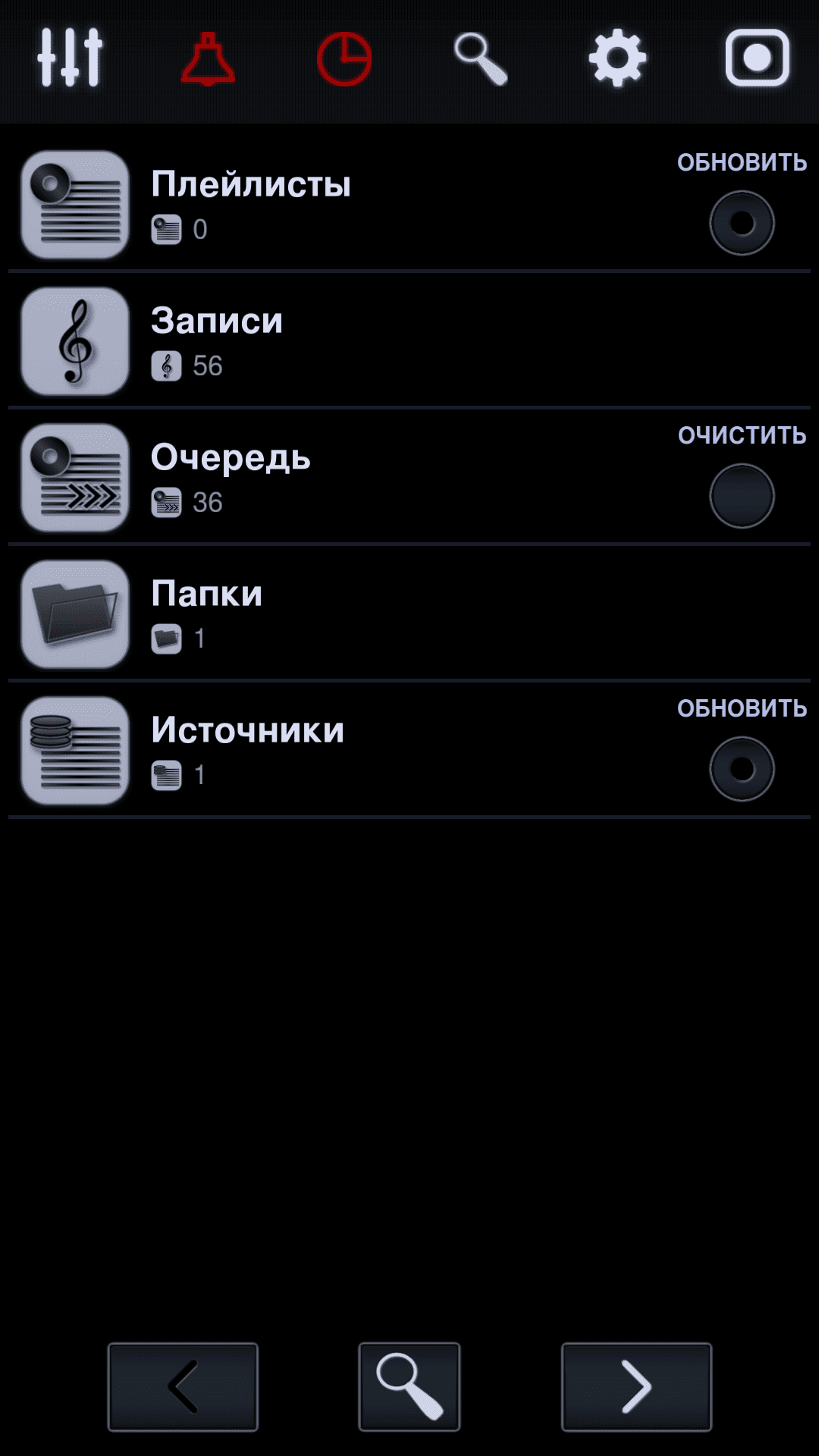Refresh sources with the ОБНОВИТЬ button
819x1456 pixels.
point(742,768)
